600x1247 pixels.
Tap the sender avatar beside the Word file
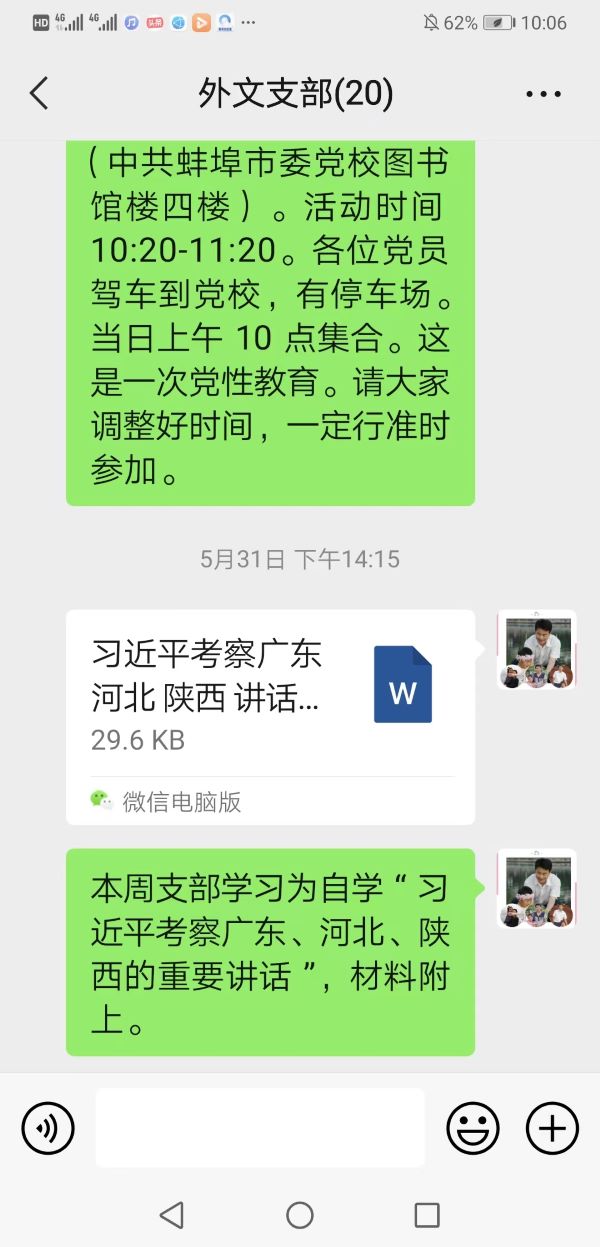(x=536, y=650)
